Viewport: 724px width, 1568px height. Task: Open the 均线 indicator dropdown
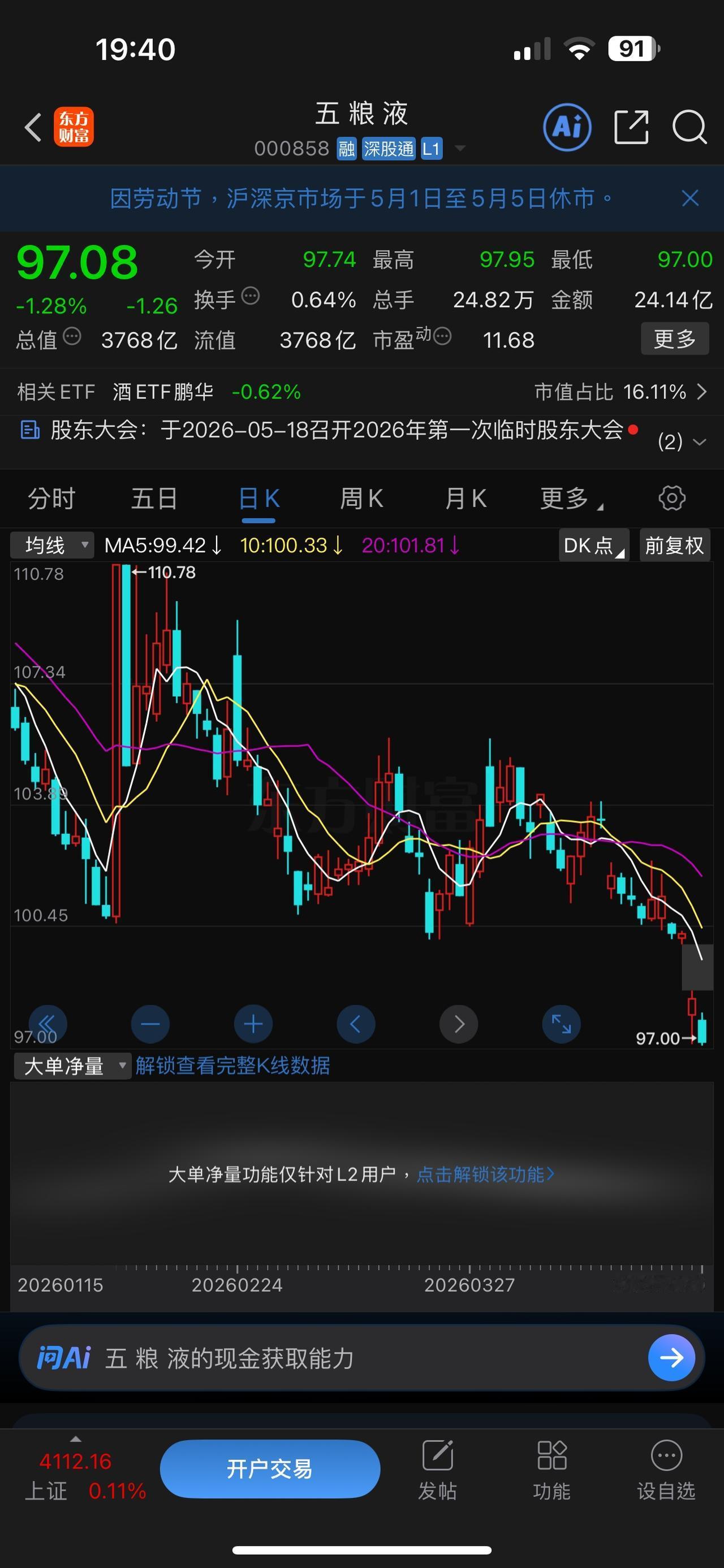pyautogui.click(x=52, y=545)
